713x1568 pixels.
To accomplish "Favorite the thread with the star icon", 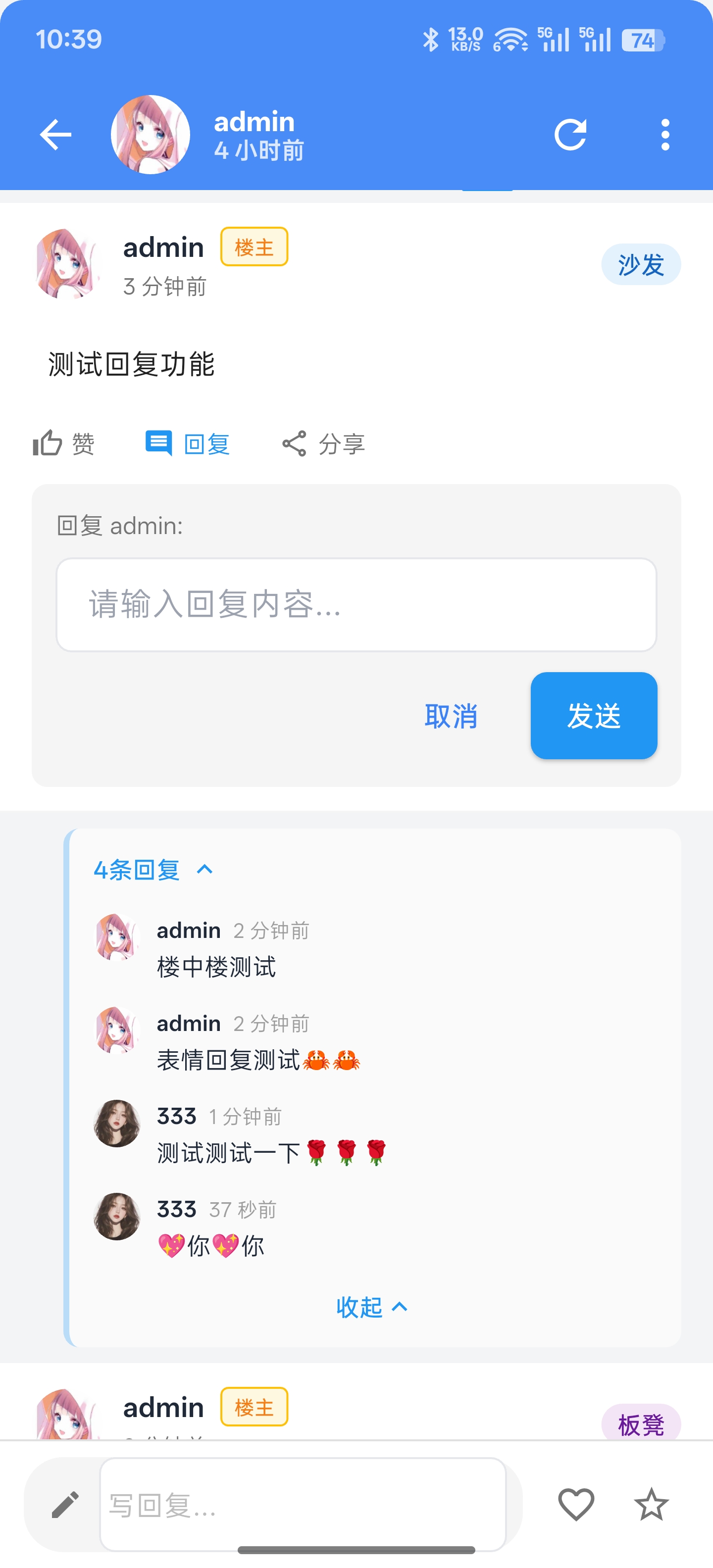I will (x=652, y=1505).
